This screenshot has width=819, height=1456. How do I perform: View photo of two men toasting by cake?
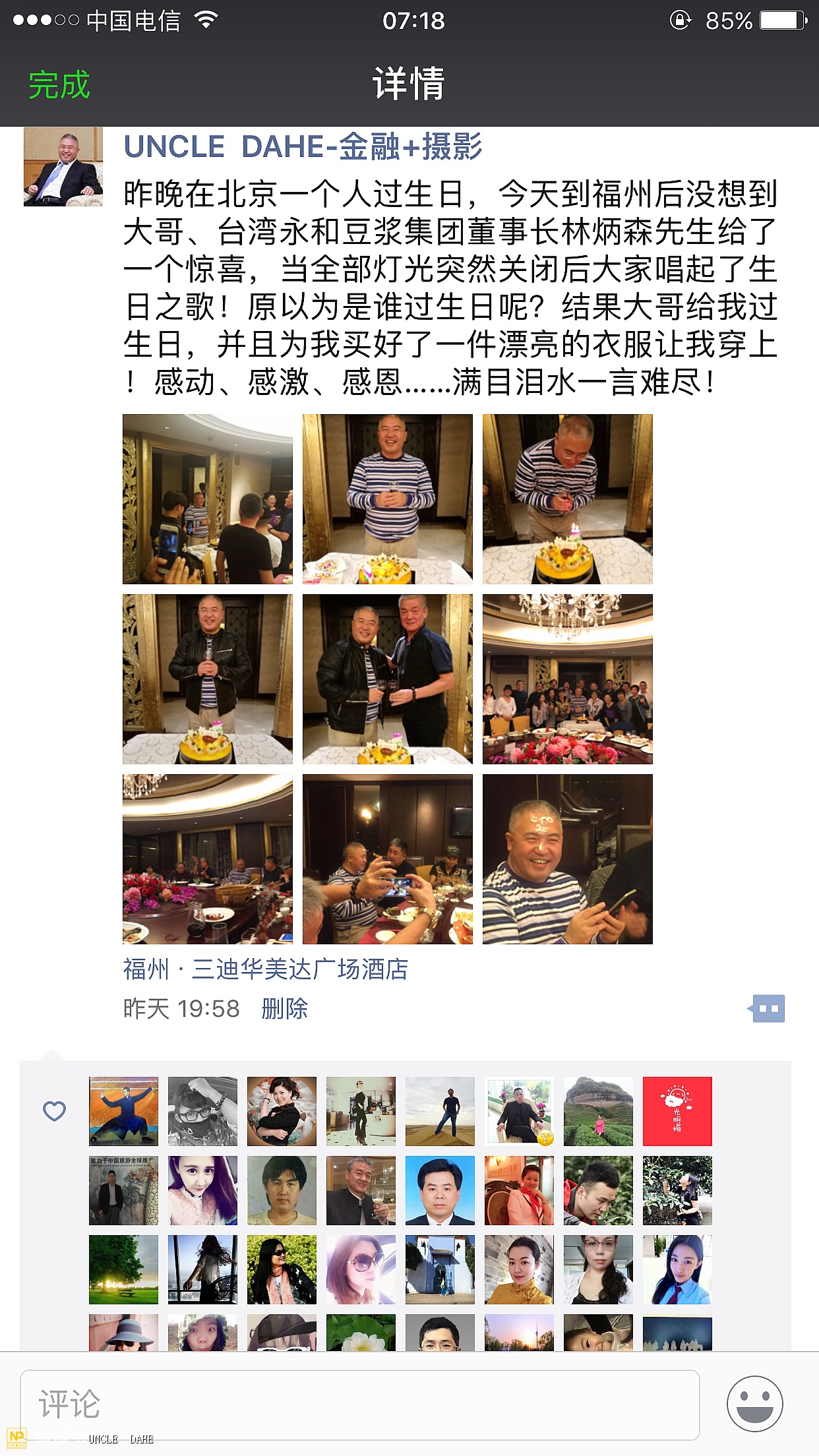387,679
